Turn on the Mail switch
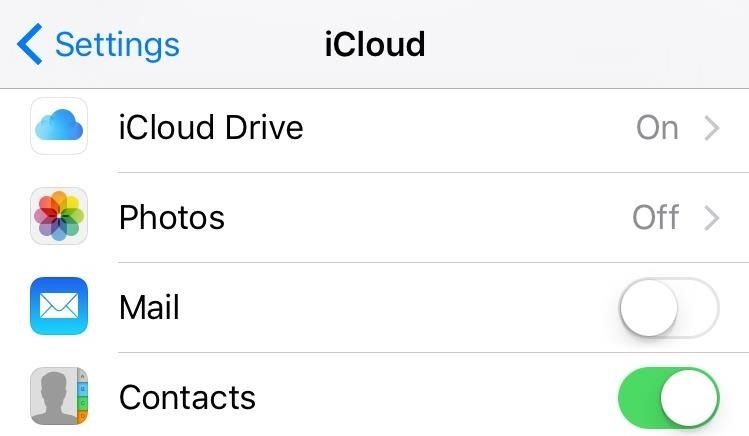 pos(668,308)
